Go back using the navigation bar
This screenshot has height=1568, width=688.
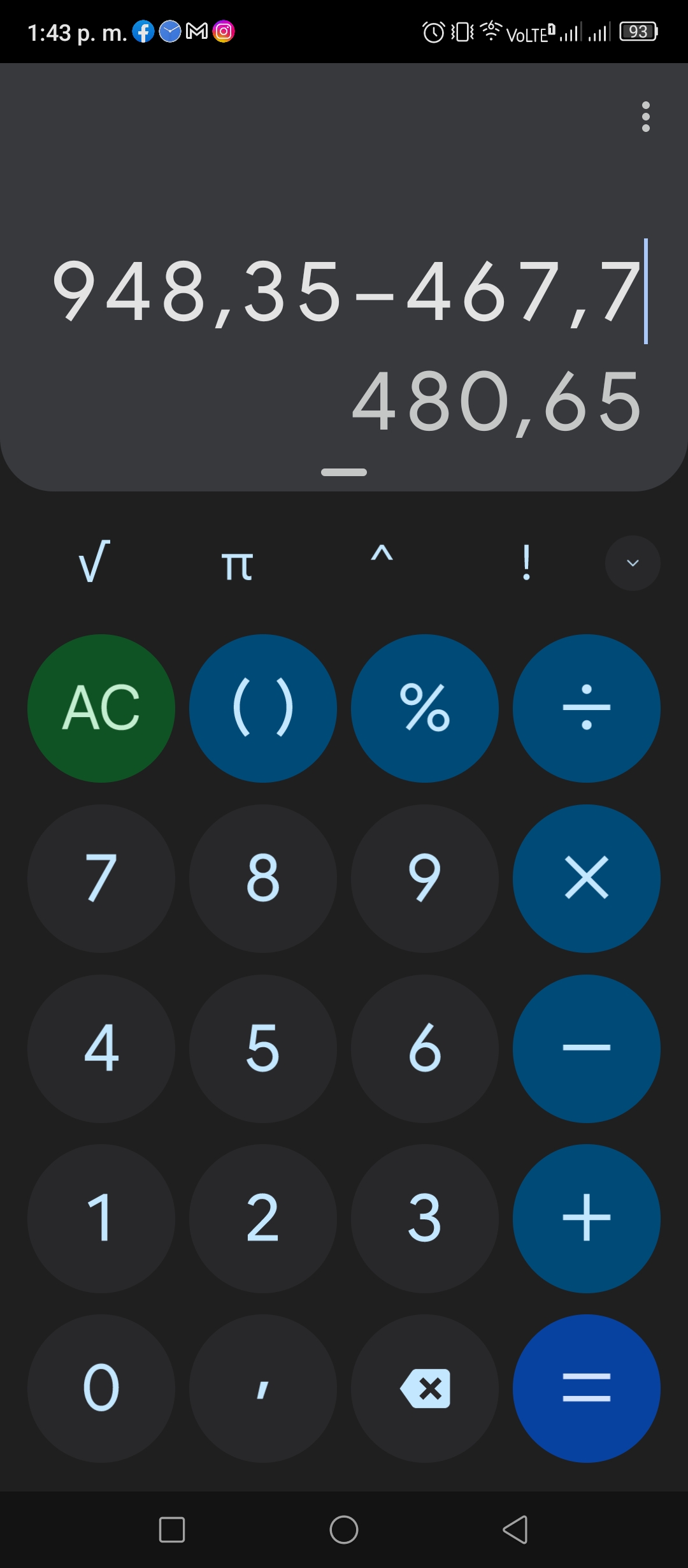(515, 1529)
